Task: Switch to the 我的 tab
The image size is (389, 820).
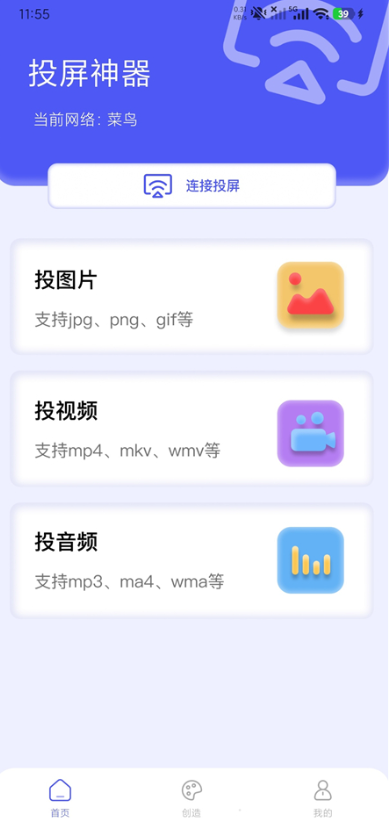Action: pos(323,798)
